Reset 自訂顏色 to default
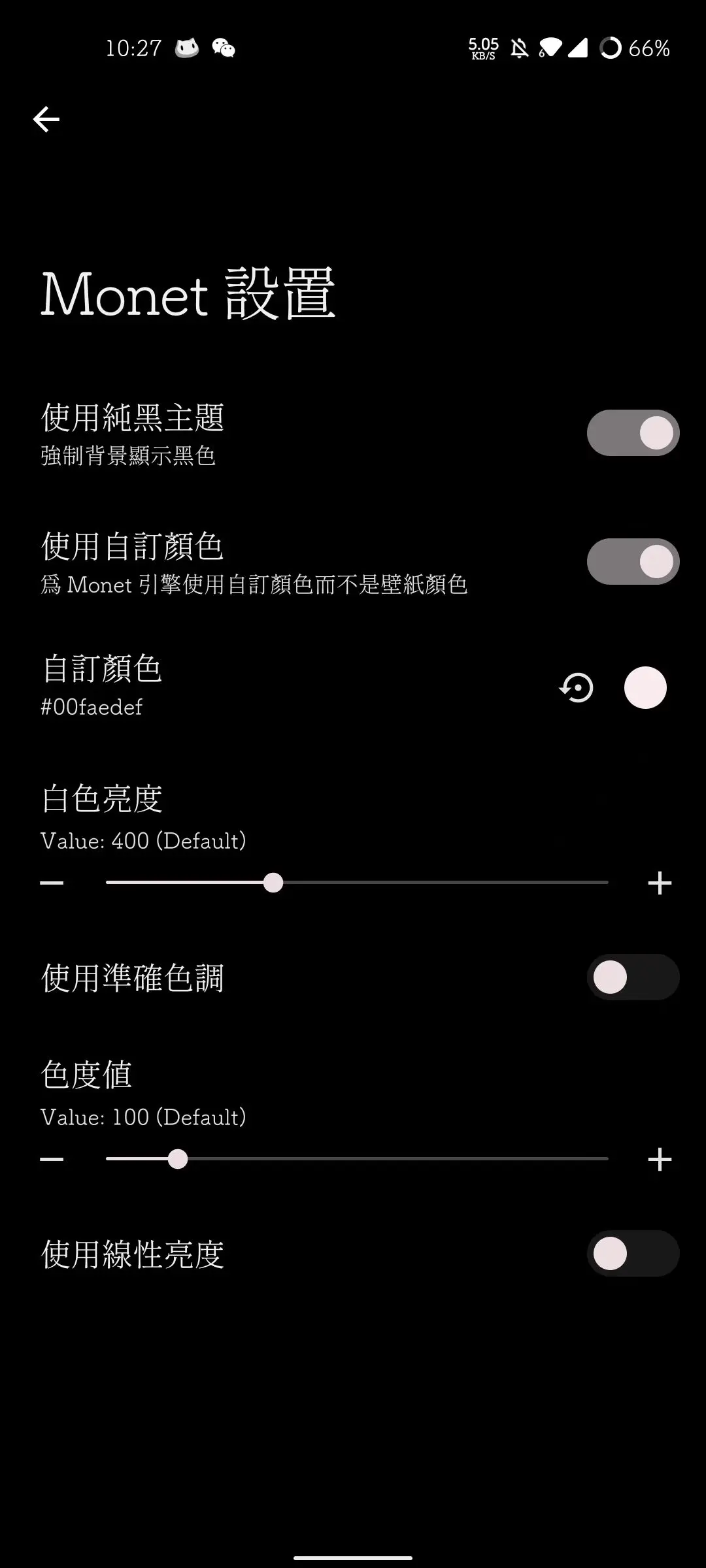Image resolution: width=706 pixels, height=1568 pixels. [577, 688]
